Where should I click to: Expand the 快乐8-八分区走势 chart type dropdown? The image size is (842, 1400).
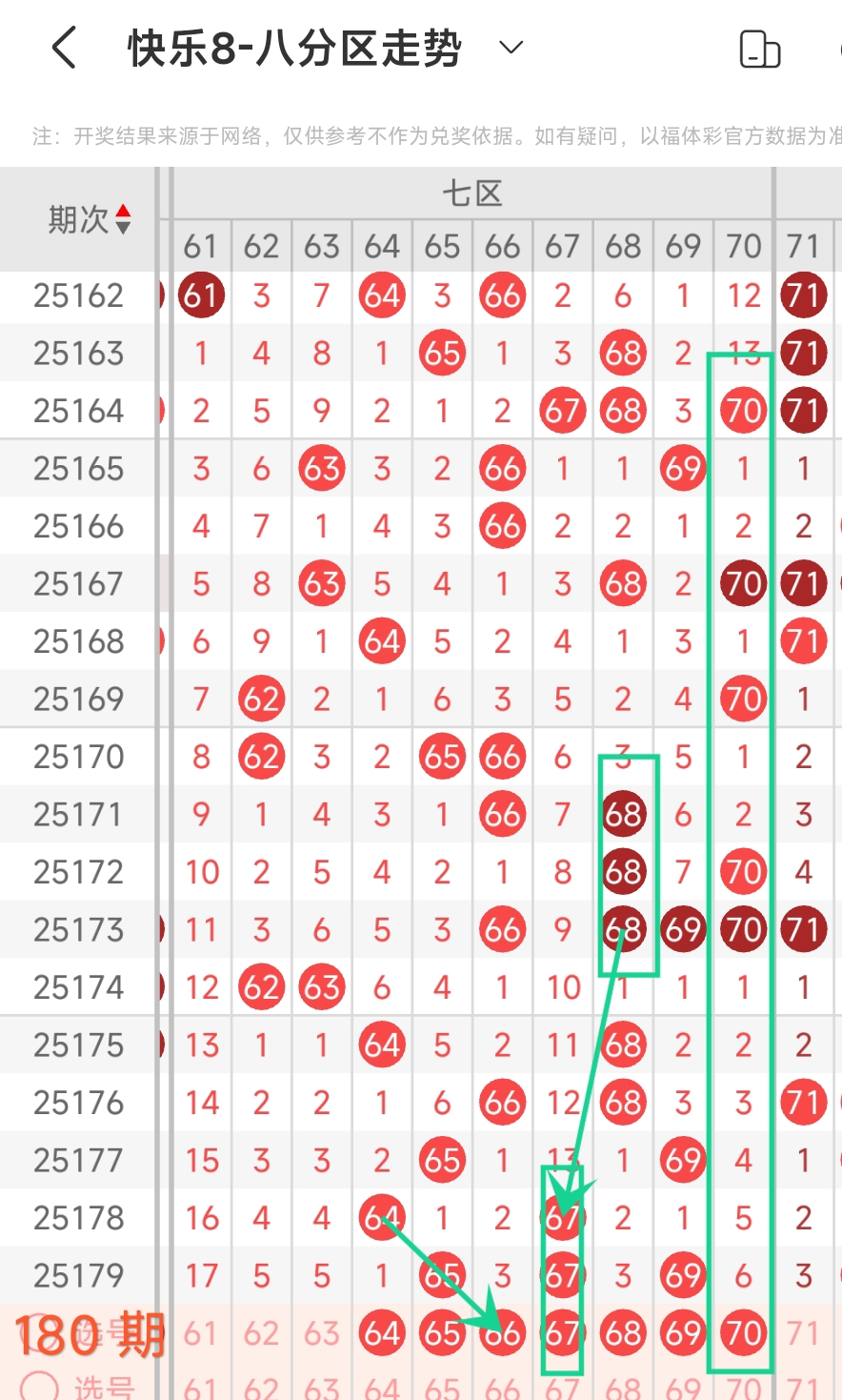pyautogui.click(x=511, y=48)
